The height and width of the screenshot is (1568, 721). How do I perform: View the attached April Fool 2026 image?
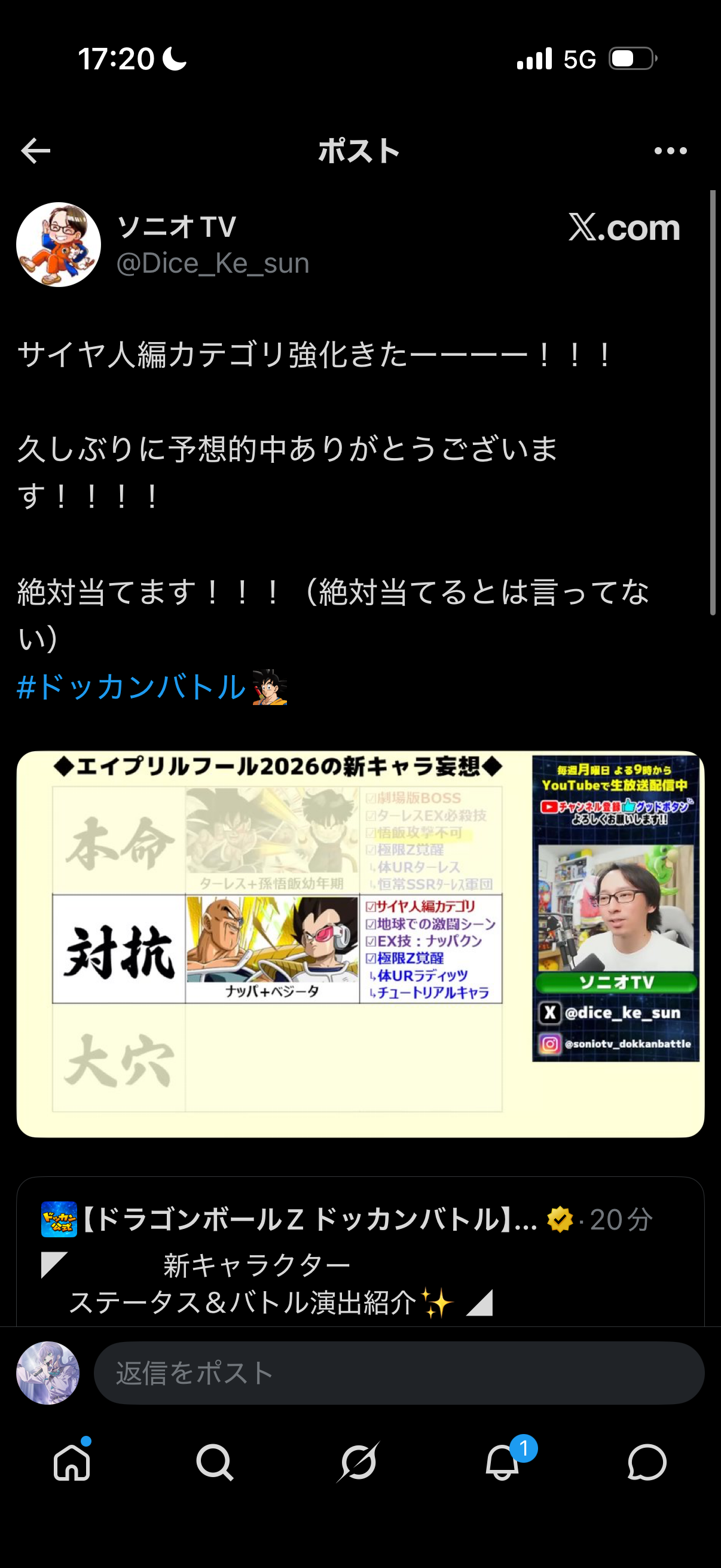click(360, 944)
